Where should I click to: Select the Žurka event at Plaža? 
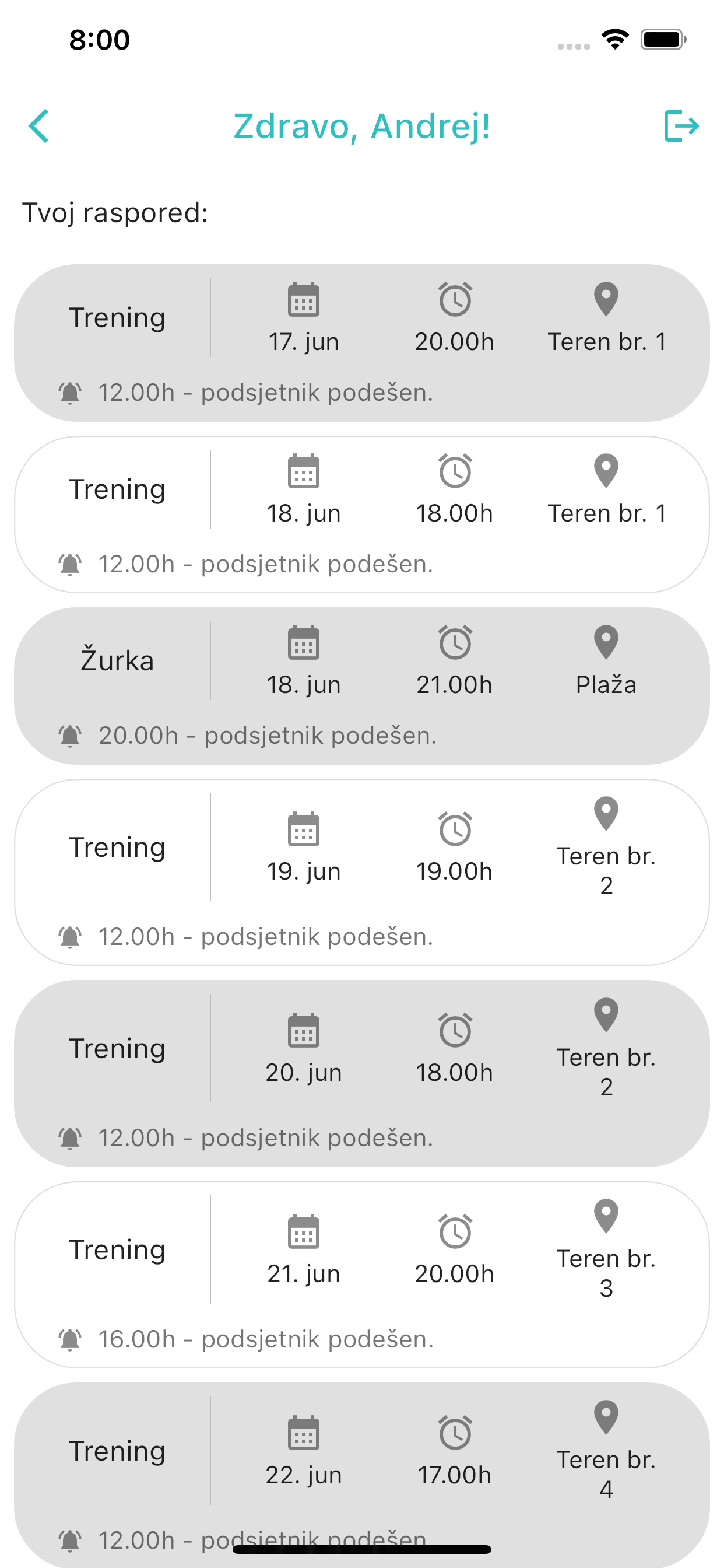pos(362,686)
